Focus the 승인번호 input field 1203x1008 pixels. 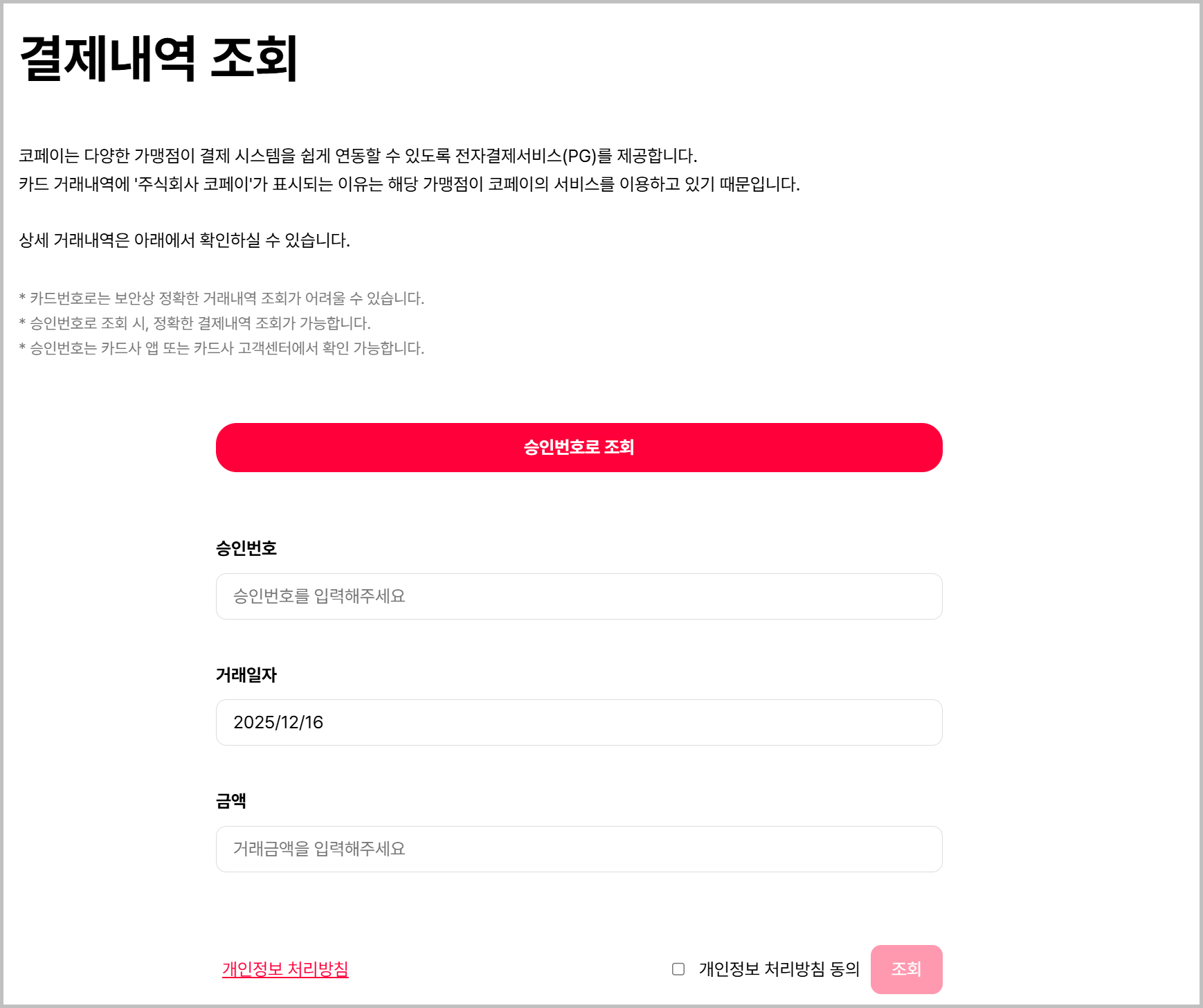tap(579, 596)
